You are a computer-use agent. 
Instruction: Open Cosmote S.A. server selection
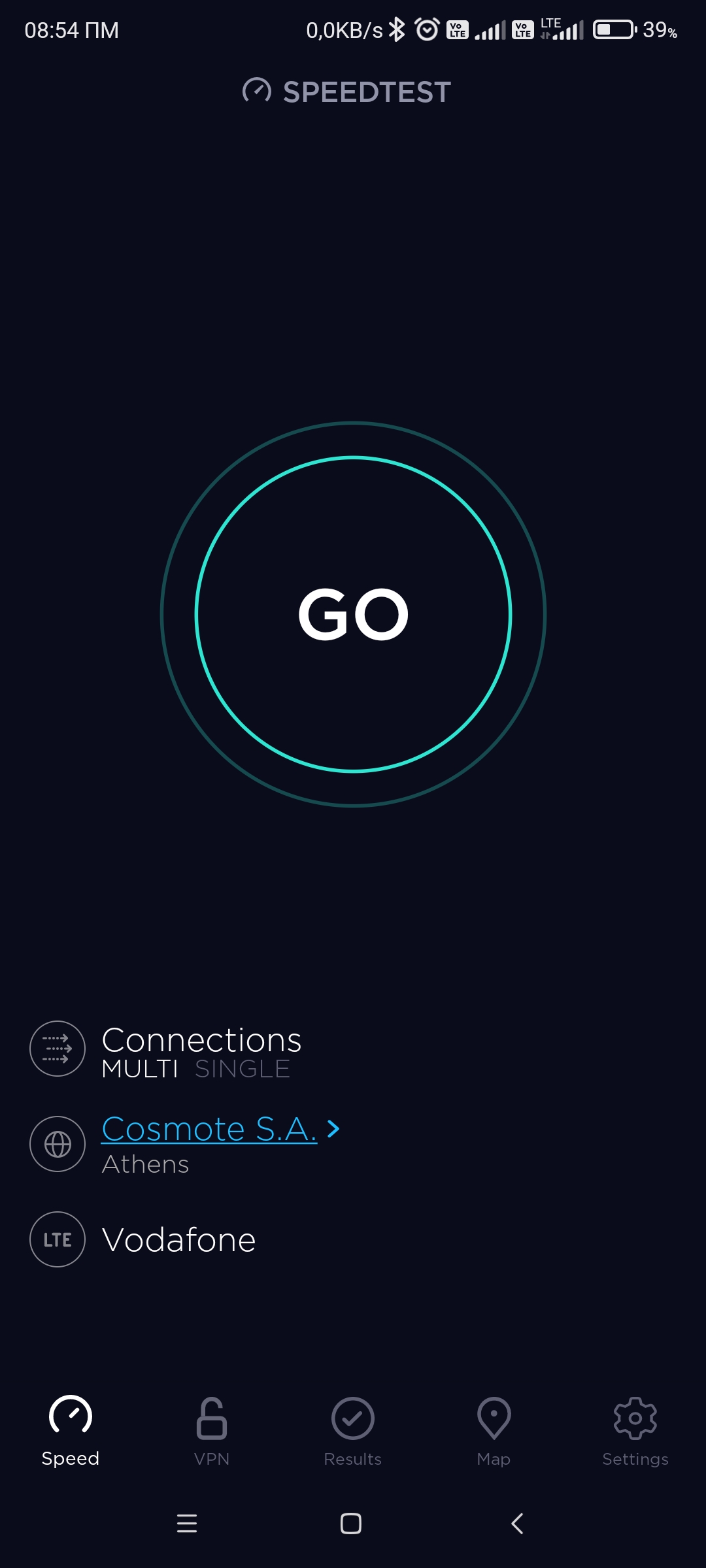click(209, 1129)
